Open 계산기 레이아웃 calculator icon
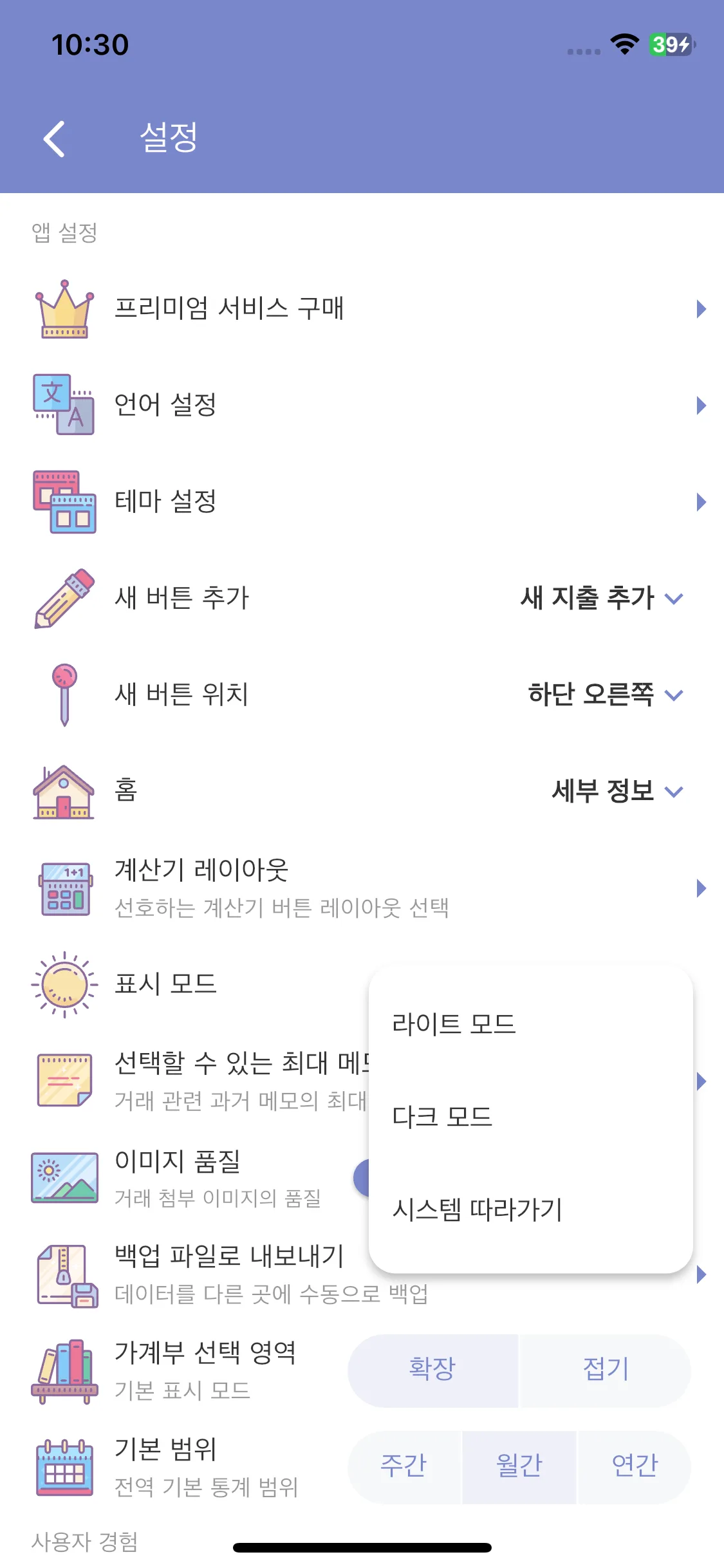724x1568 pixels. 62,889
